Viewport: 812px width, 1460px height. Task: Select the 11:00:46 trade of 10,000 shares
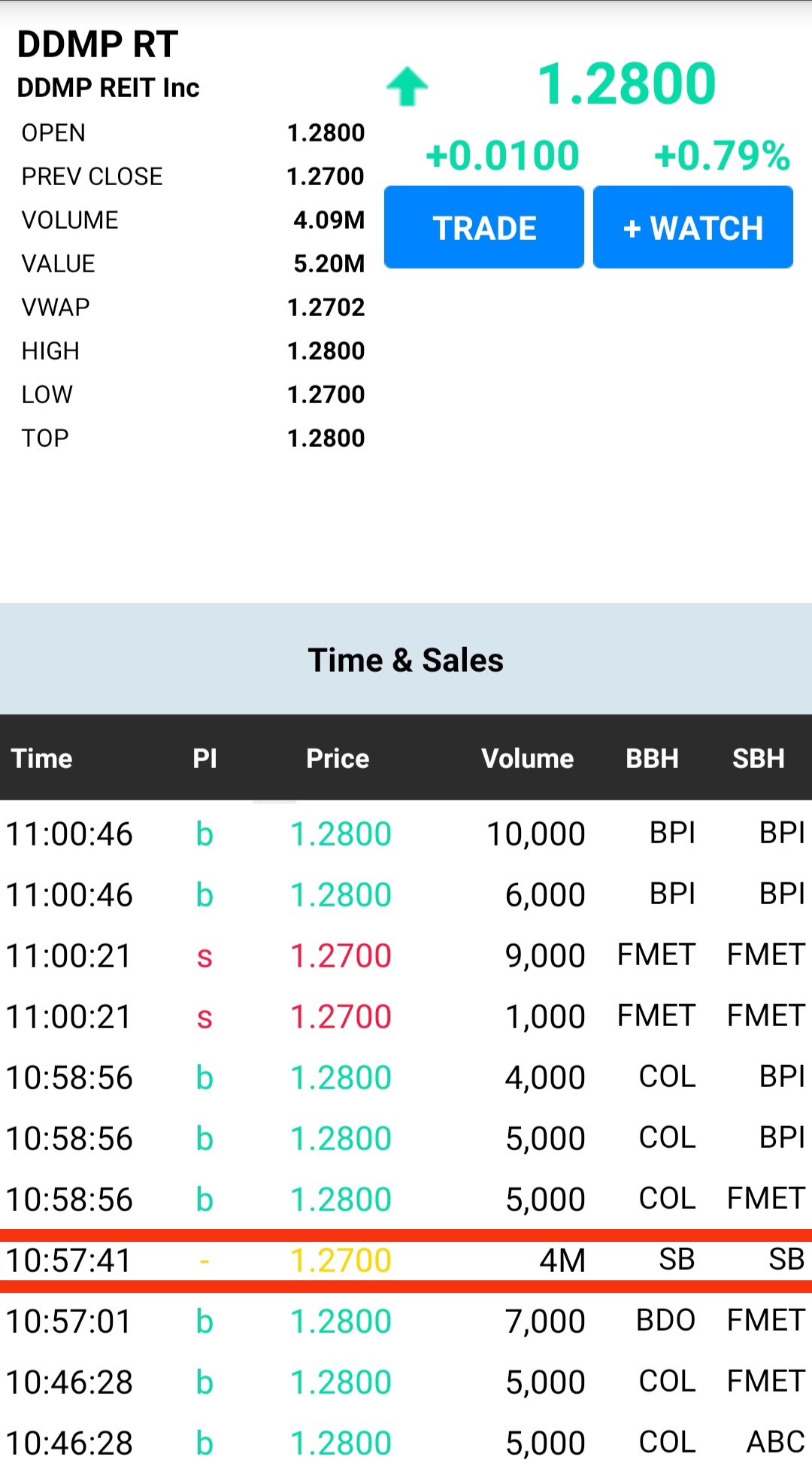(406, 833)
